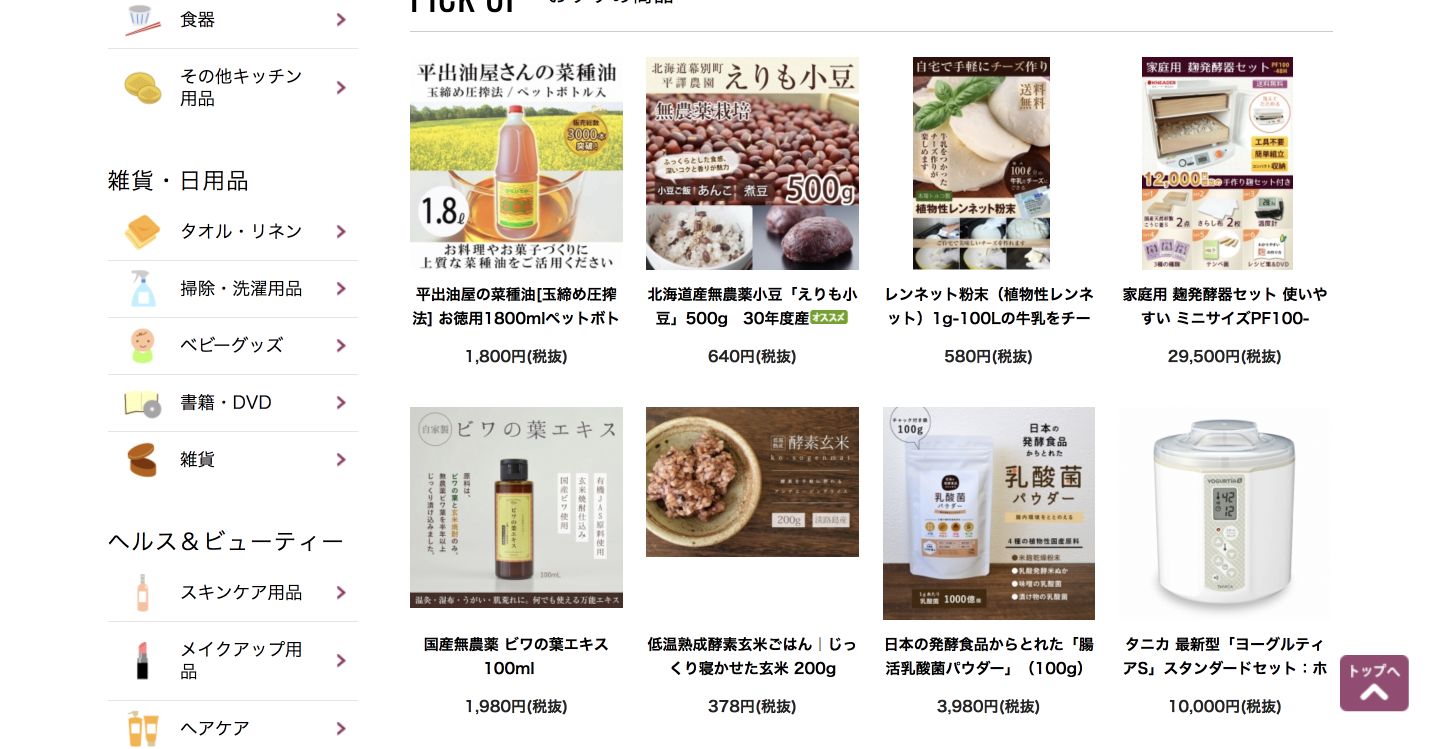View 腸活乳酸菌パウダー product
The image size is (1440, 749).
(x=988, y=513)
